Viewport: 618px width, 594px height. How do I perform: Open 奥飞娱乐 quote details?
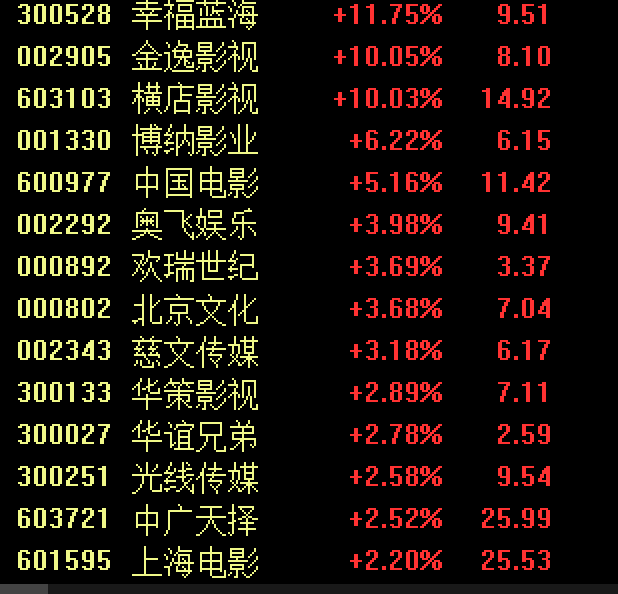(195, 224)
